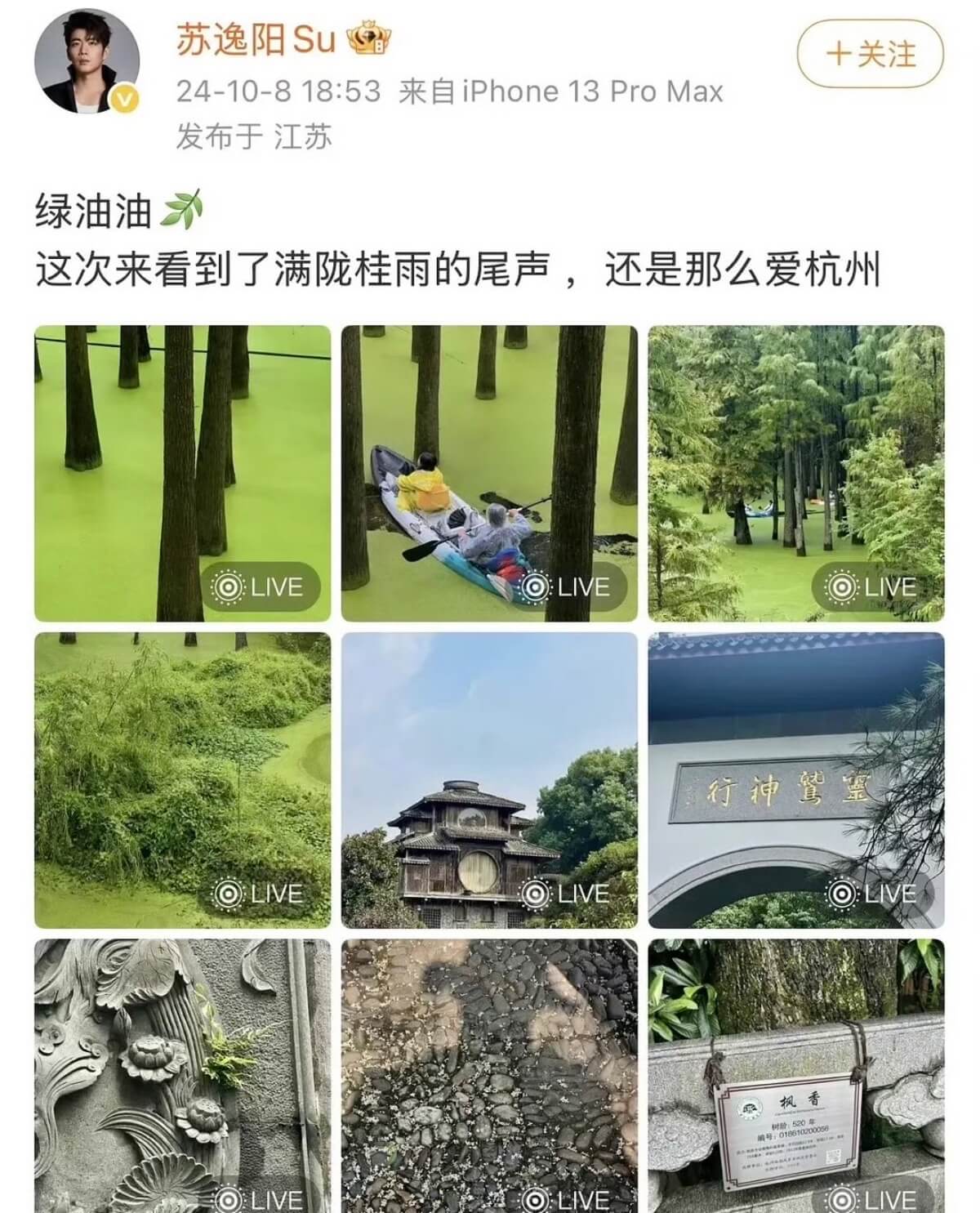The image size is (980, 1213).
Task: Follow 苏逸阳Su with the 关注 button
Action: coord(870,55)
